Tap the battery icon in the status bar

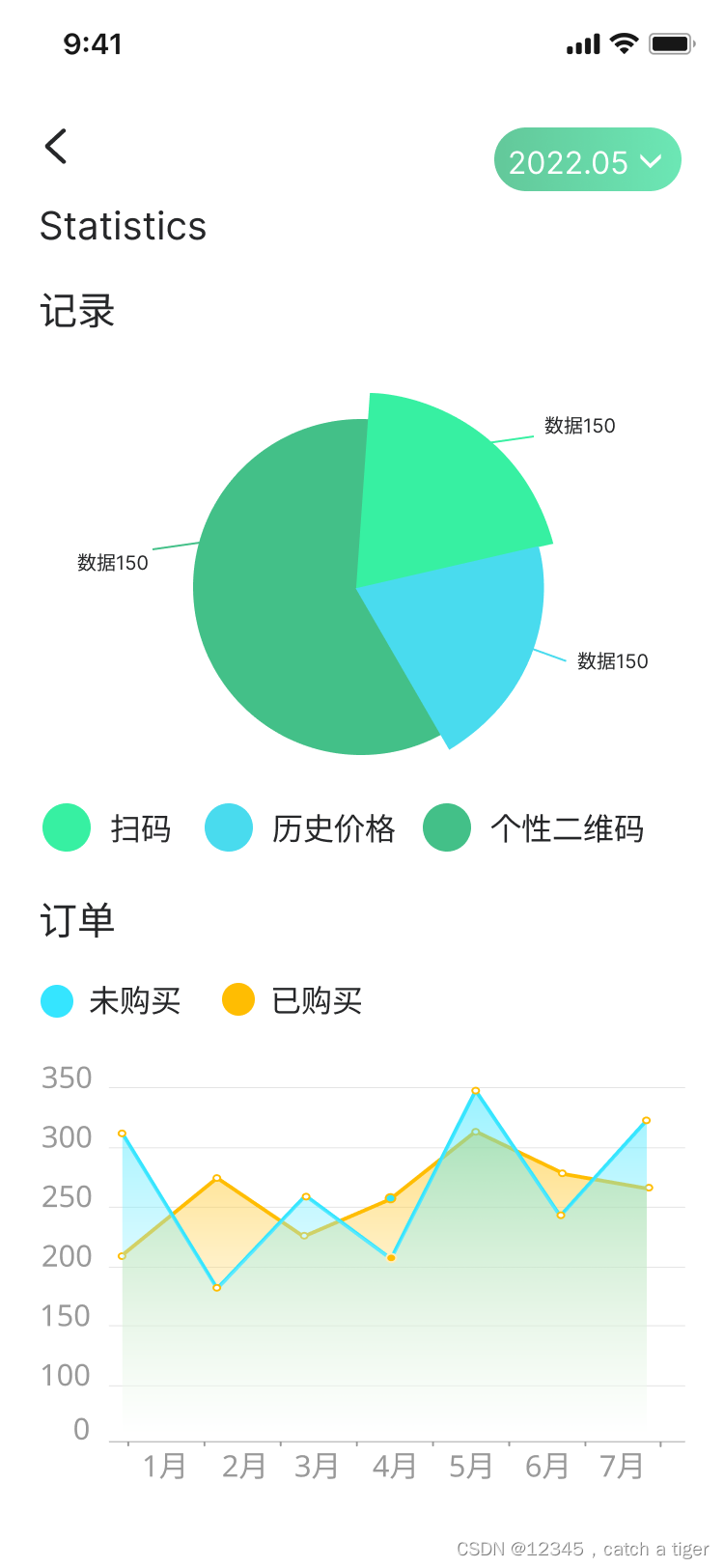click(x=671, y=42)
